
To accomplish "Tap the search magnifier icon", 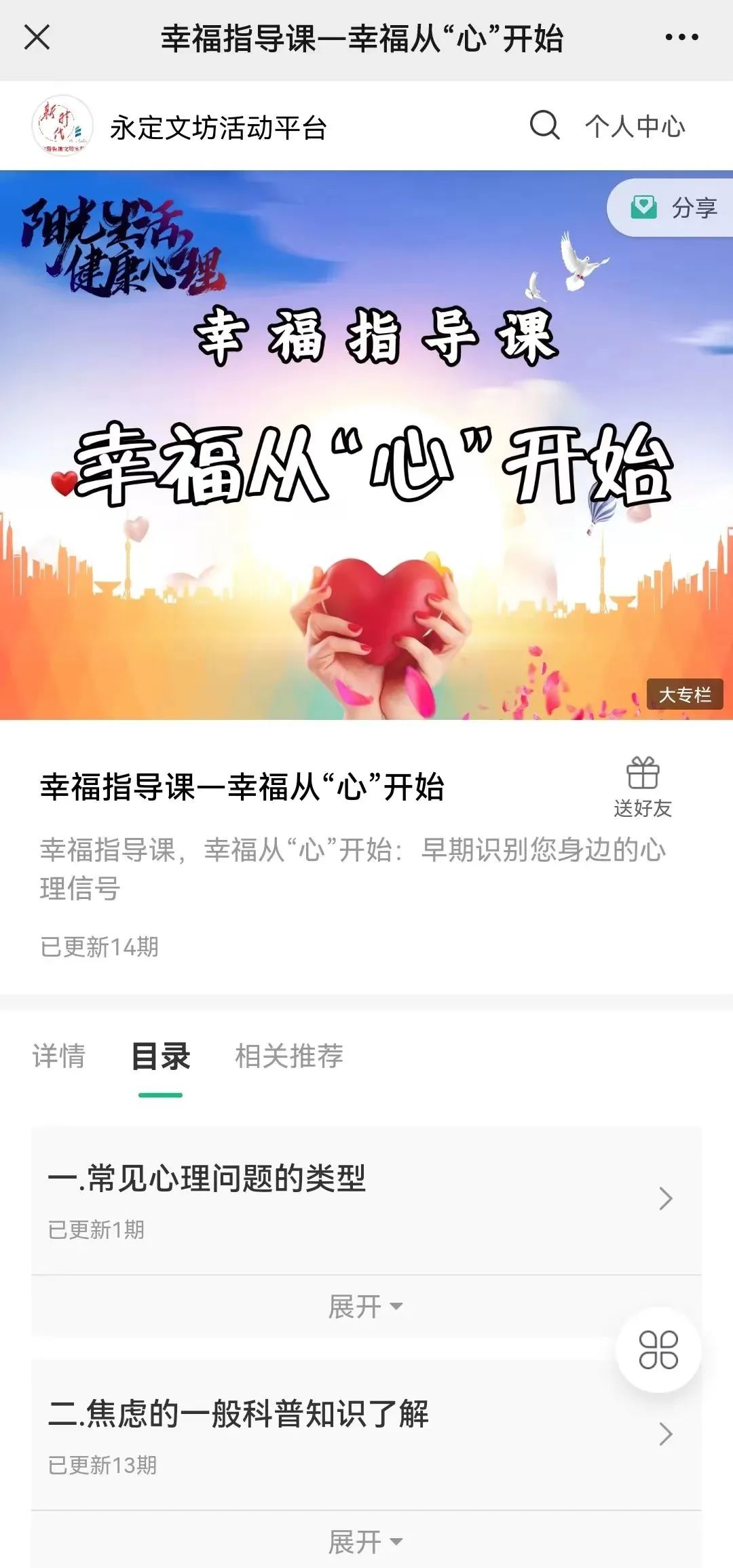I will click(x=544, y=126).
